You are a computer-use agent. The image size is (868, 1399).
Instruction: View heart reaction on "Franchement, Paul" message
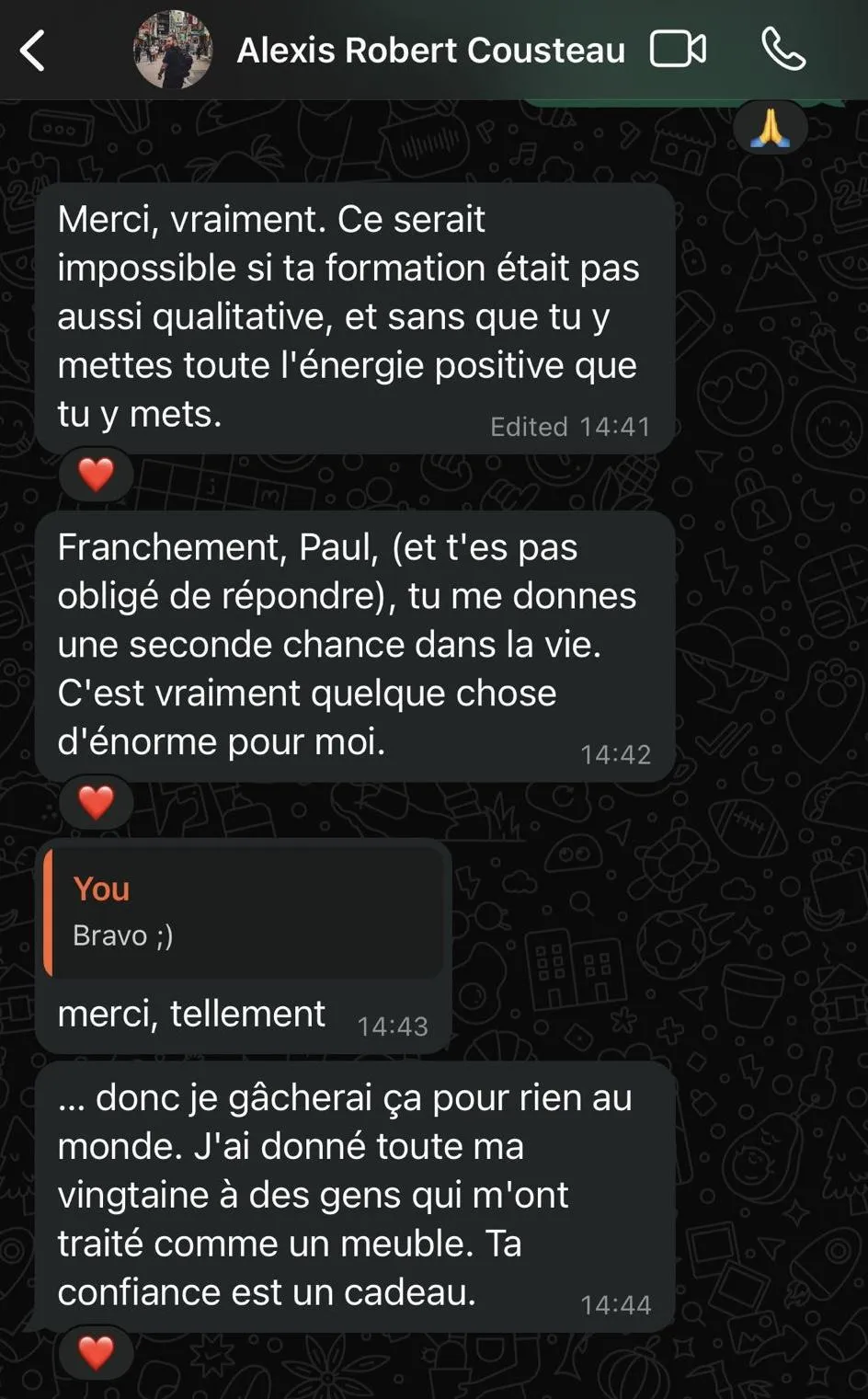click(x=97, y=802)
